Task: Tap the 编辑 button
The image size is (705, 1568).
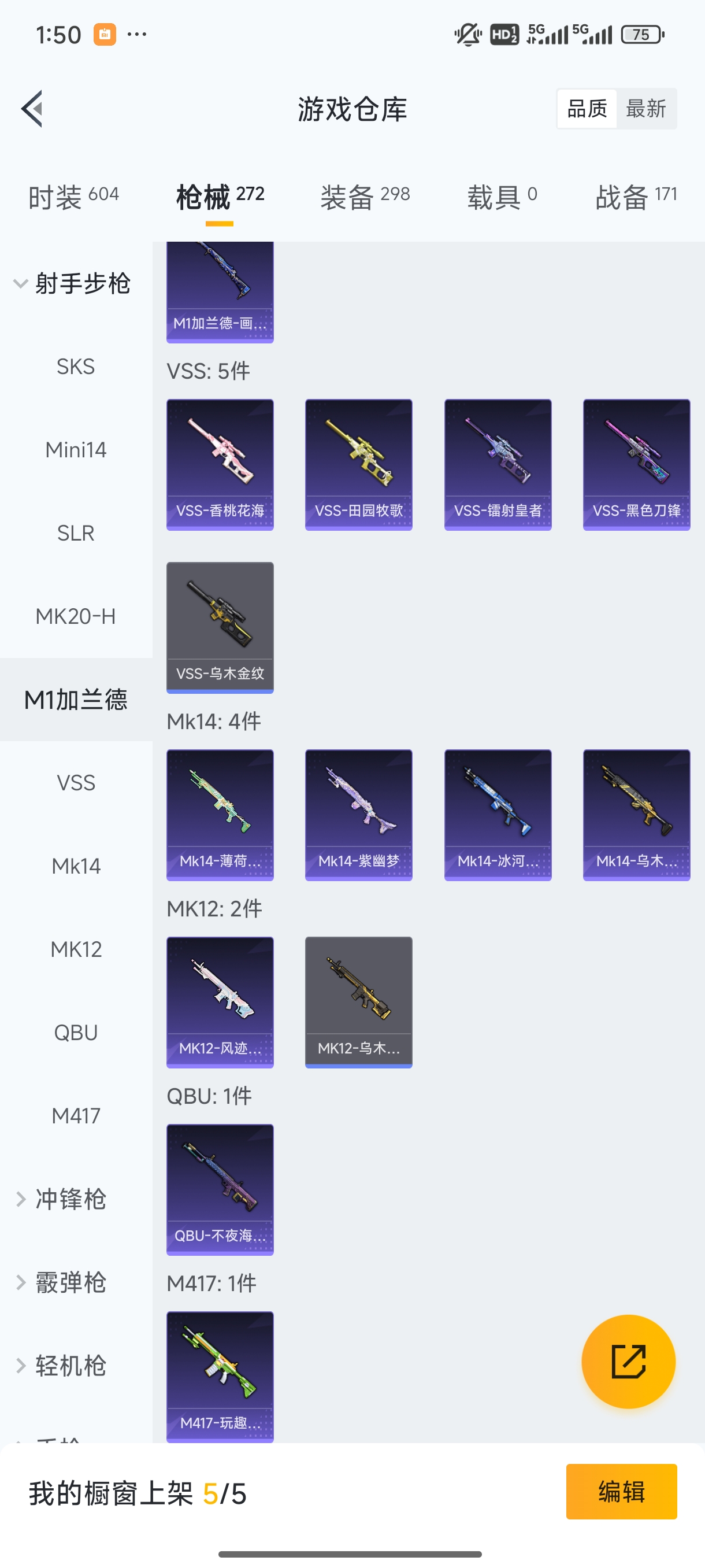Action: (x=621, y=1491)
